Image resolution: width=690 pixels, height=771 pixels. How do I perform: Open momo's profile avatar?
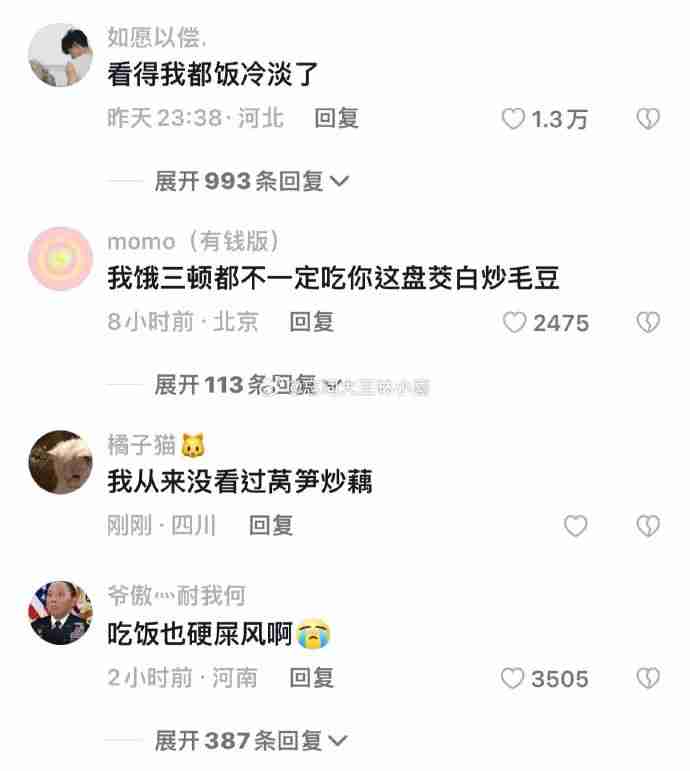(60, 259)
